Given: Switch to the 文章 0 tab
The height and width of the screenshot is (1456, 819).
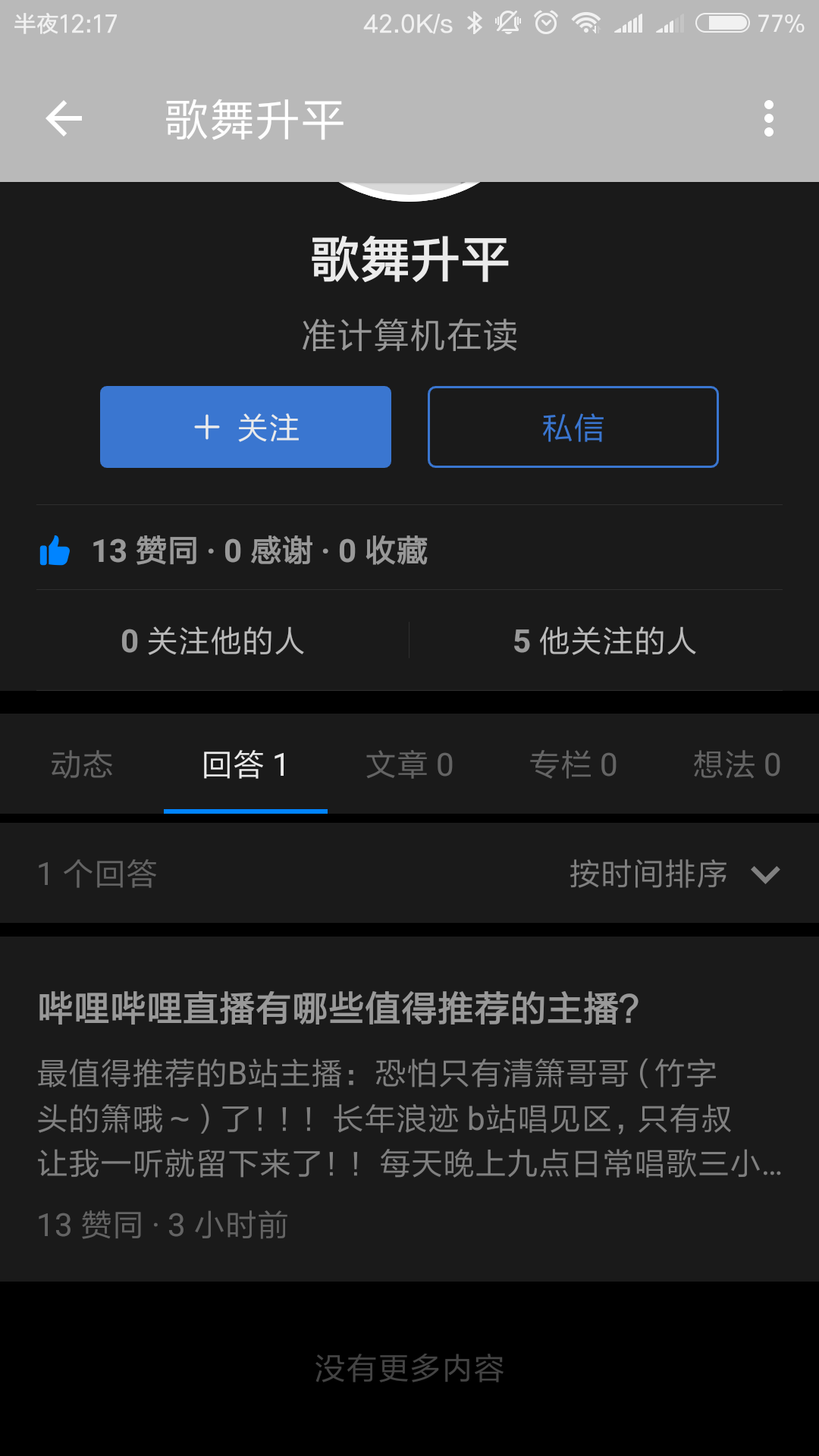Looking at the screenshot, I should click(x=408, y=764).
